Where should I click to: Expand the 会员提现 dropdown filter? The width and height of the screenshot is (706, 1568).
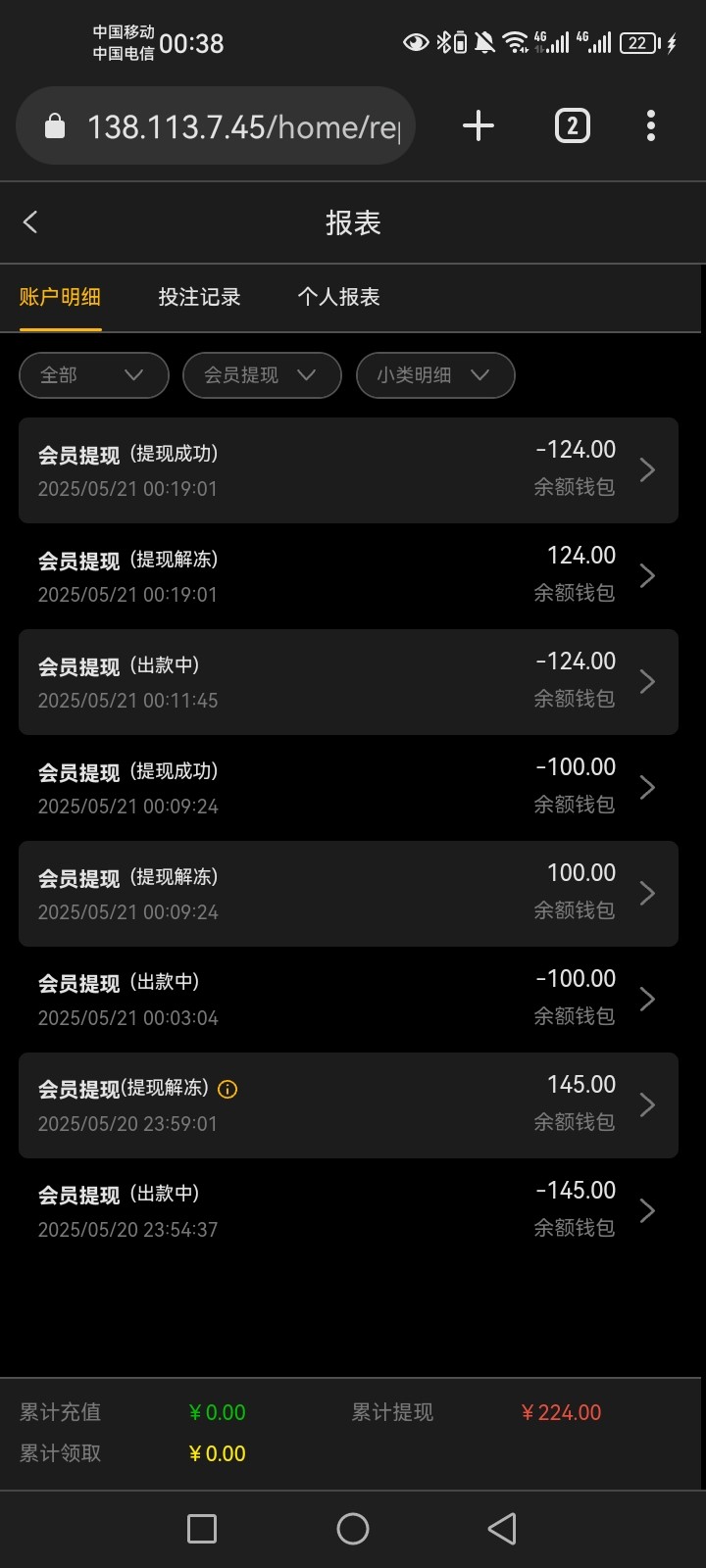[262, 375]
